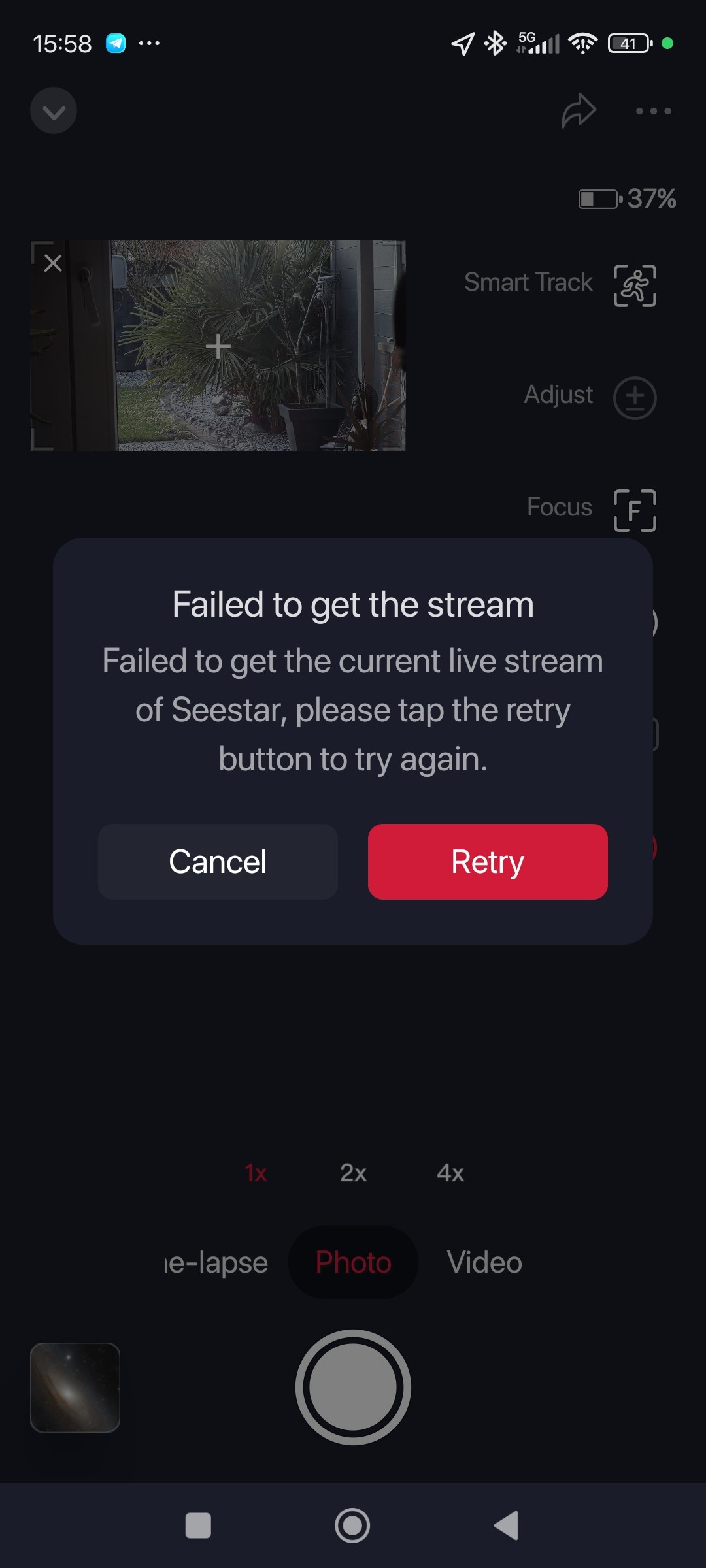Image resolution: width=706 pixels, height=1568 pixels.
Task: Open the Focus control
Action: point(634,510)
